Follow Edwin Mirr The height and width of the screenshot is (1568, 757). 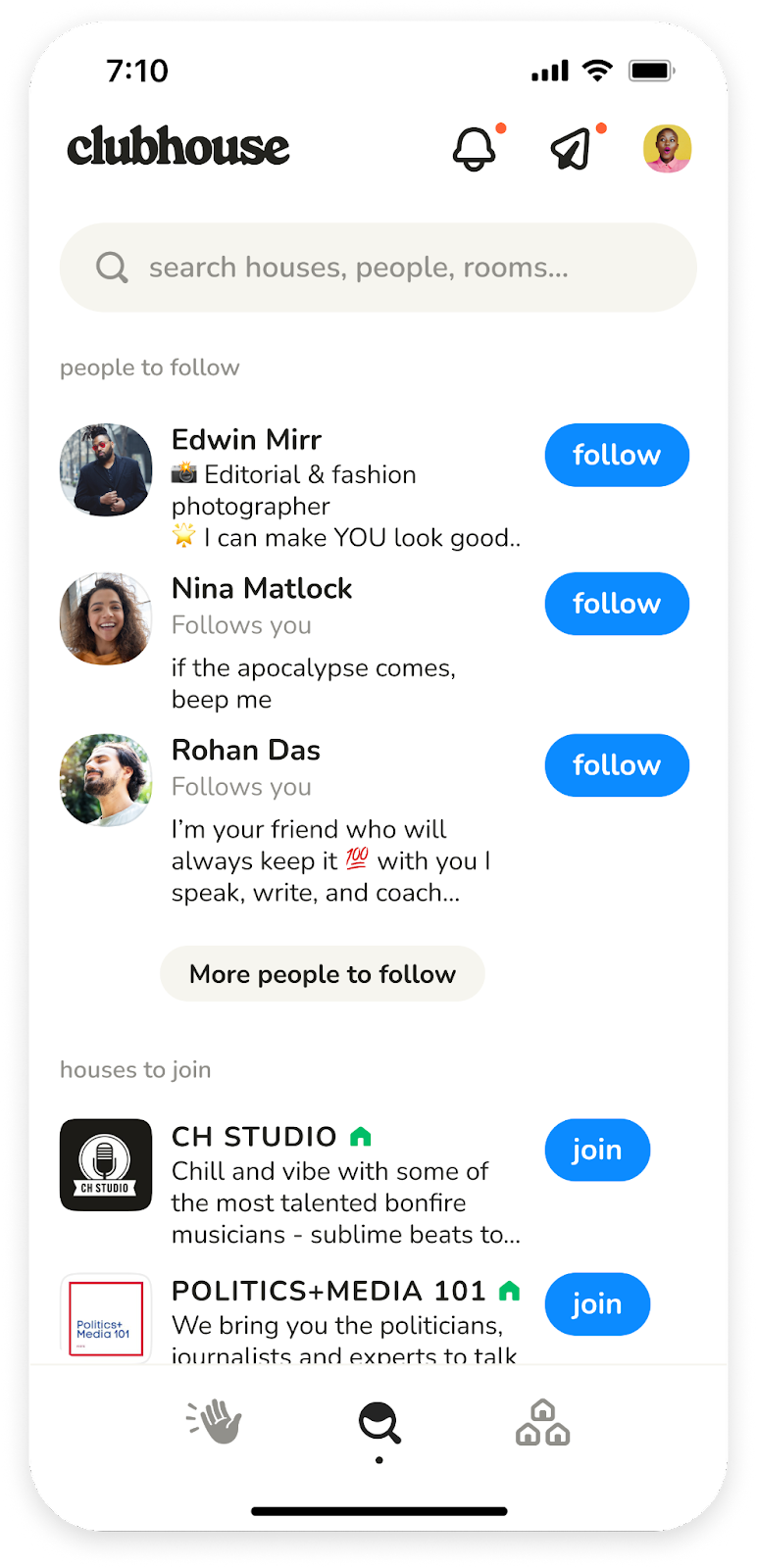(617, 455)
